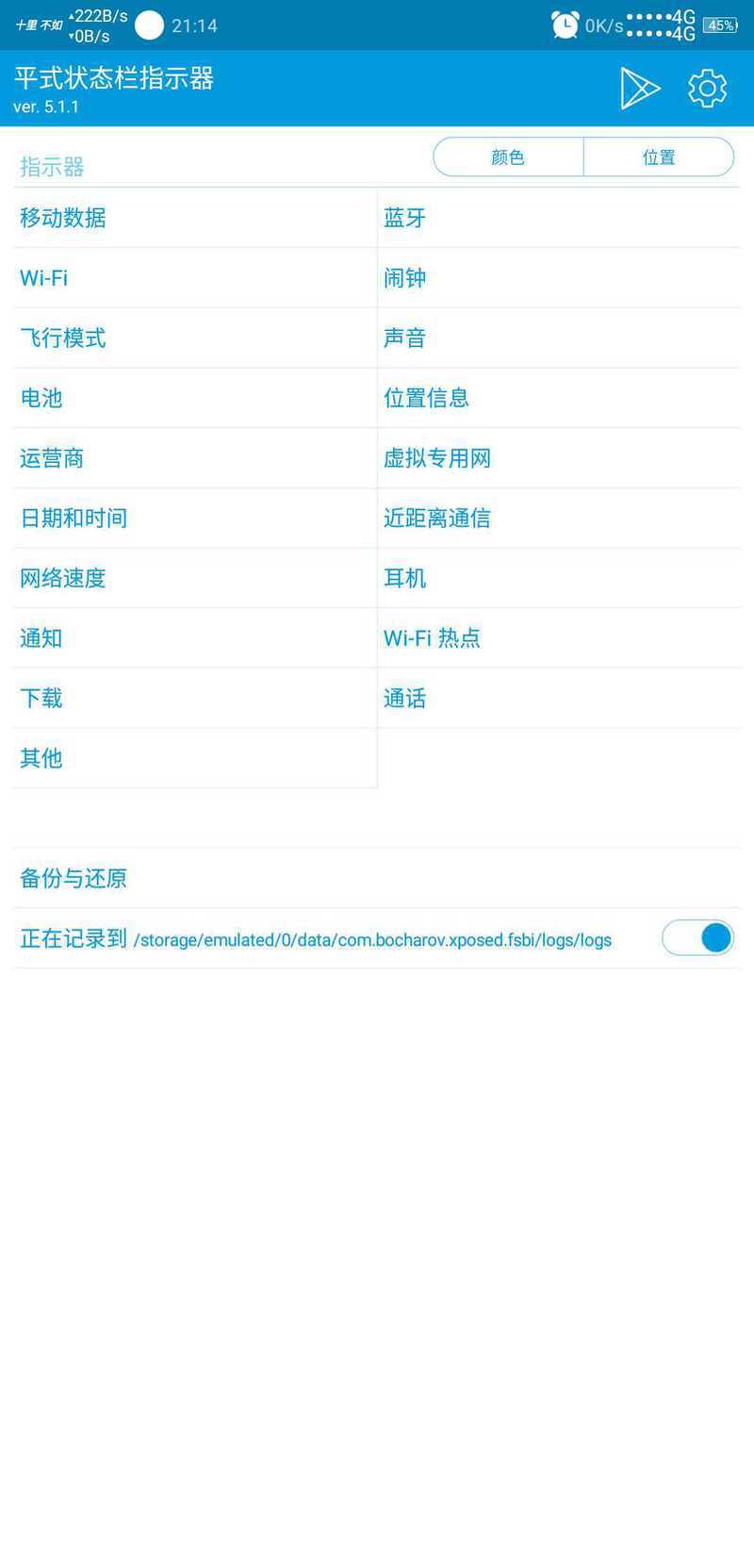The image size is (754, 1568).
Task: Open the settings gear
Action: coord(707,89)
